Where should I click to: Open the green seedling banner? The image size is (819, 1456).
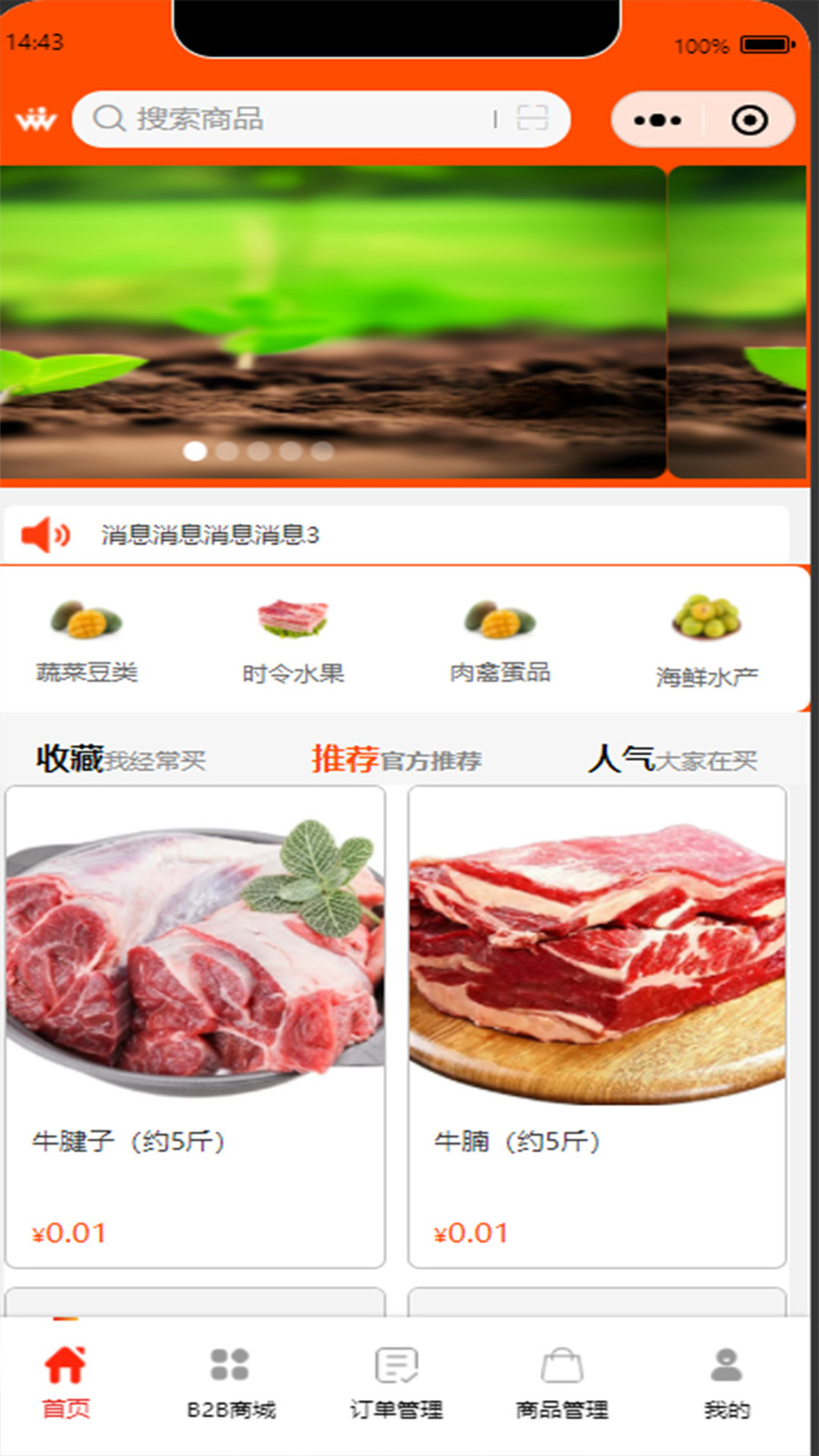click(333, 322)
